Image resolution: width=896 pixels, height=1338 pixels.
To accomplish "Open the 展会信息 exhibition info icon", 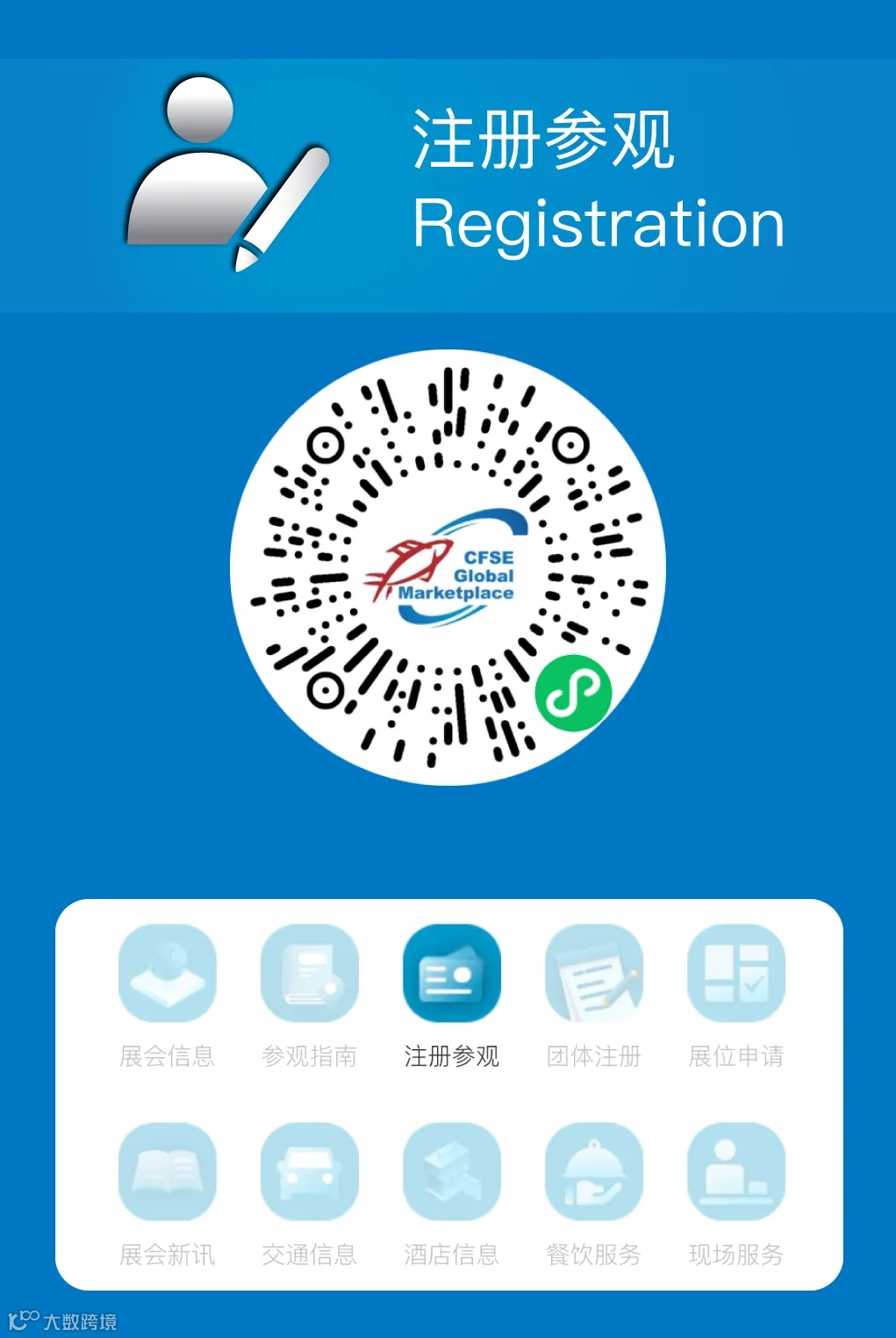I will (168, 973).
